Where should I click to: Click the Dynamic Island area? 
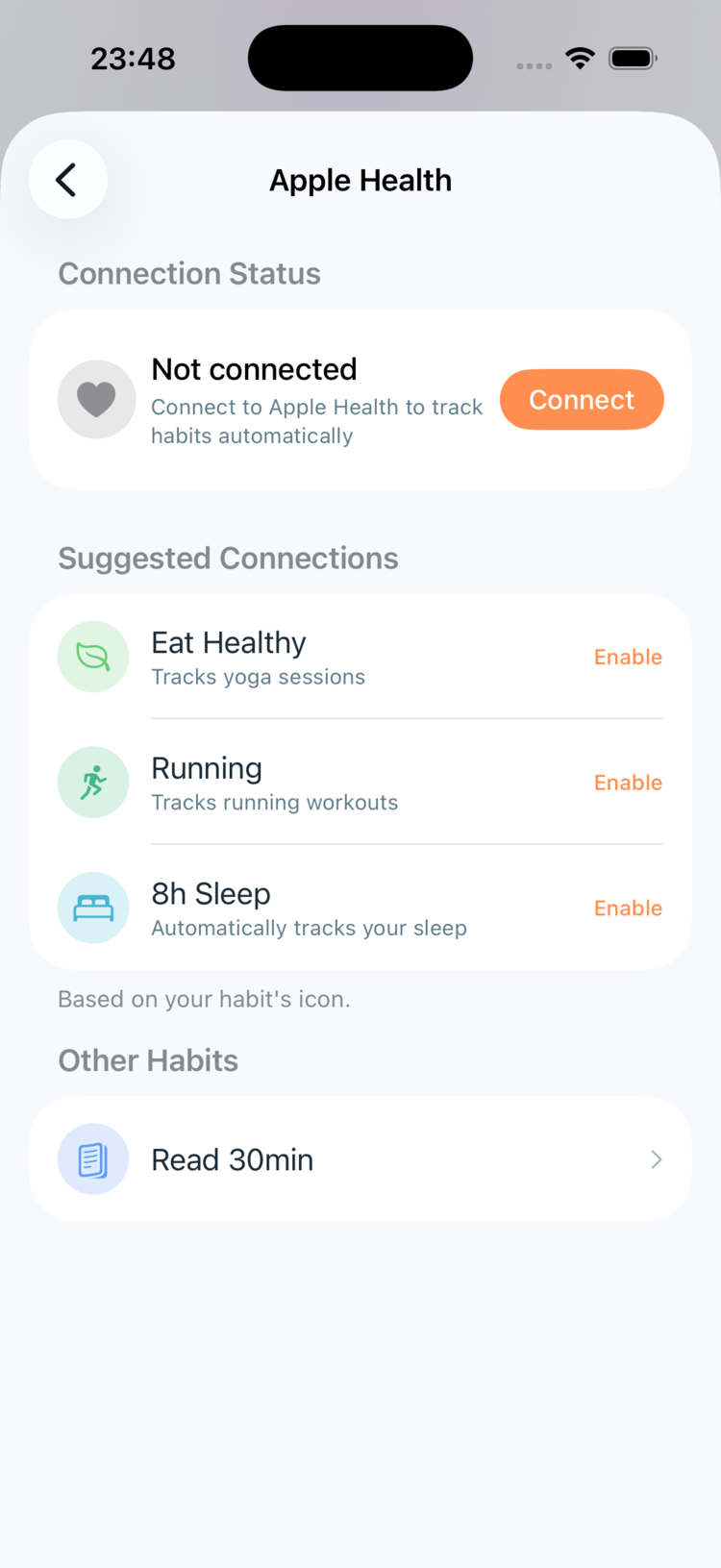[360, 58]
